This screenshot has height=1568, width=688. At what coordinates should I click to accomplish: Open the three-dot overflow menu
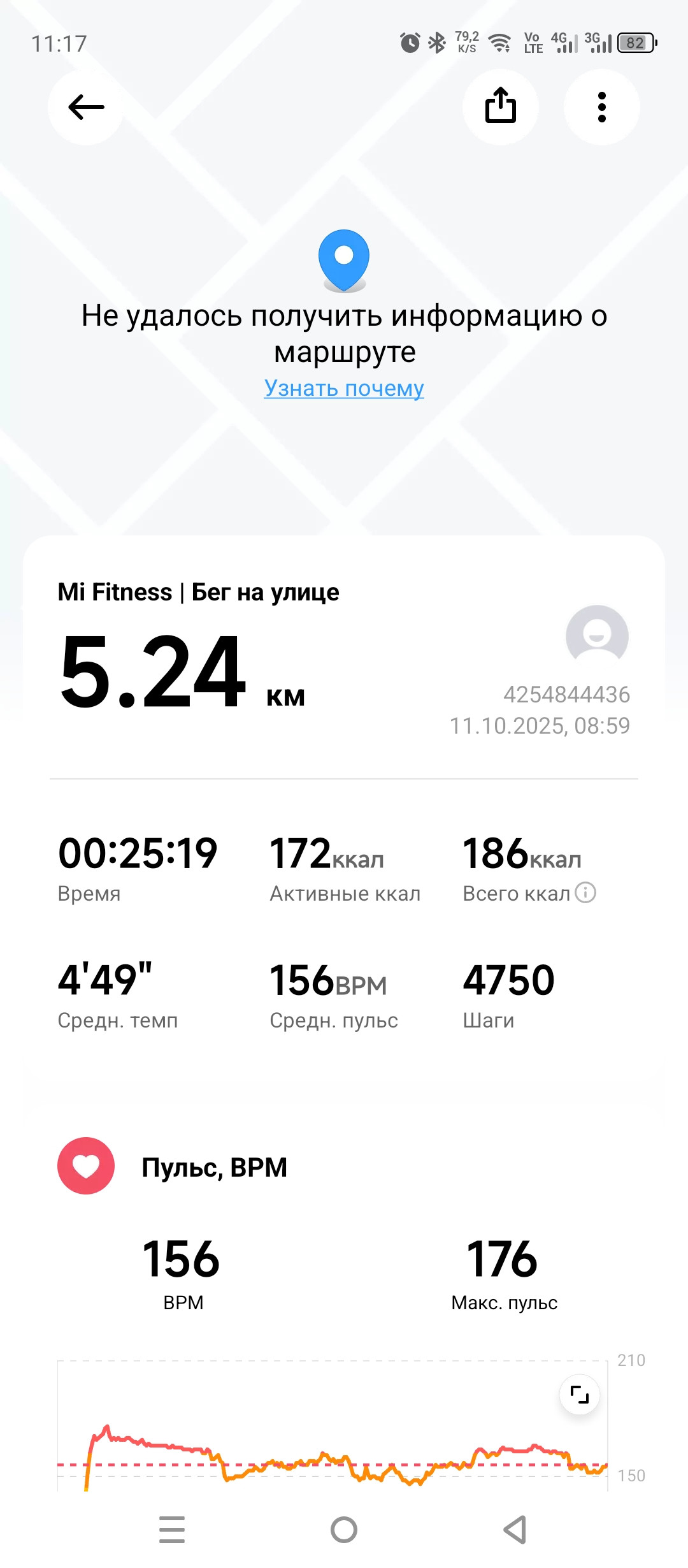coord(601,107)
